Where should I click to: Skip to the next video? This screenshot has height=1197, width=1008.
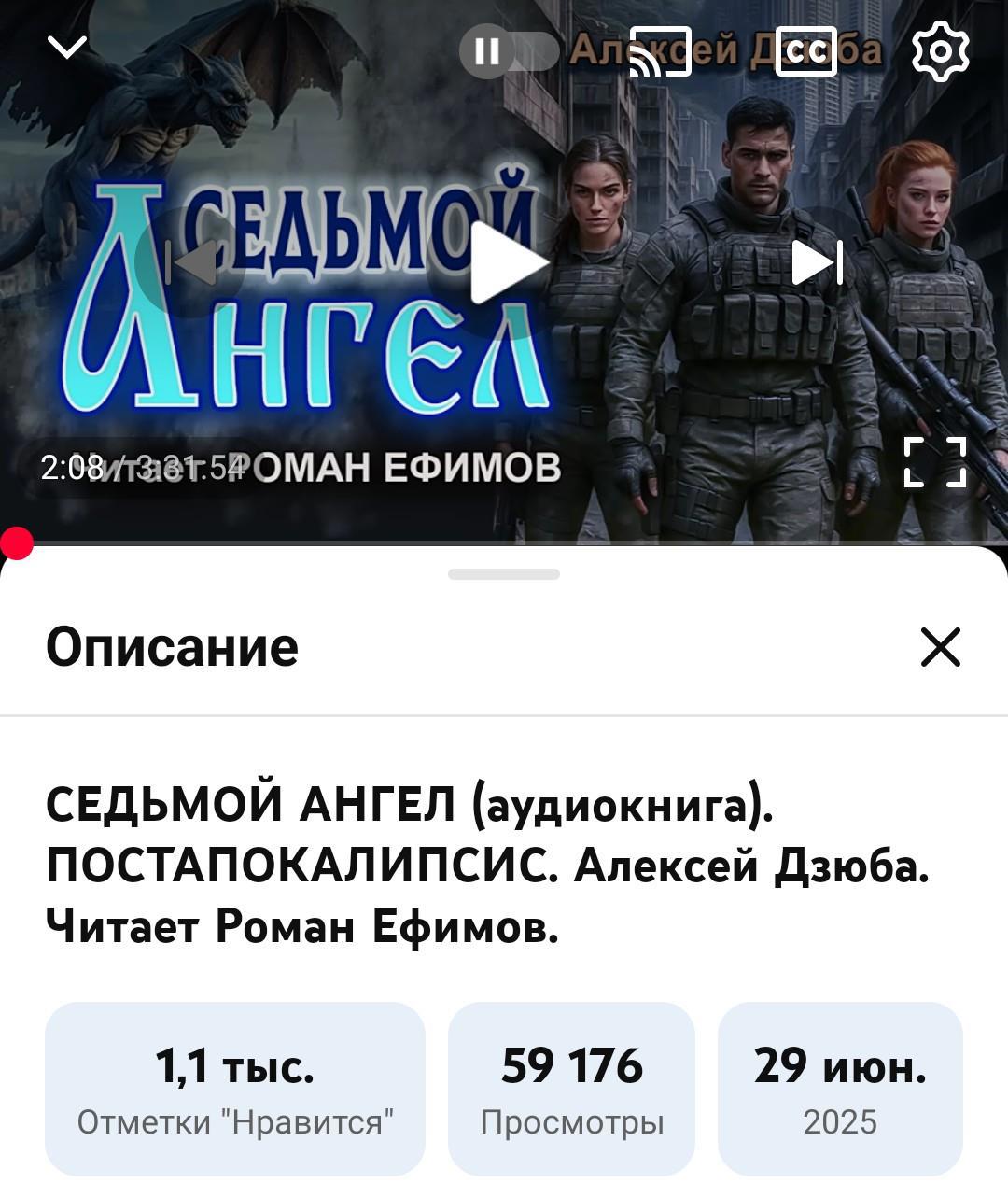click(818, 262)
